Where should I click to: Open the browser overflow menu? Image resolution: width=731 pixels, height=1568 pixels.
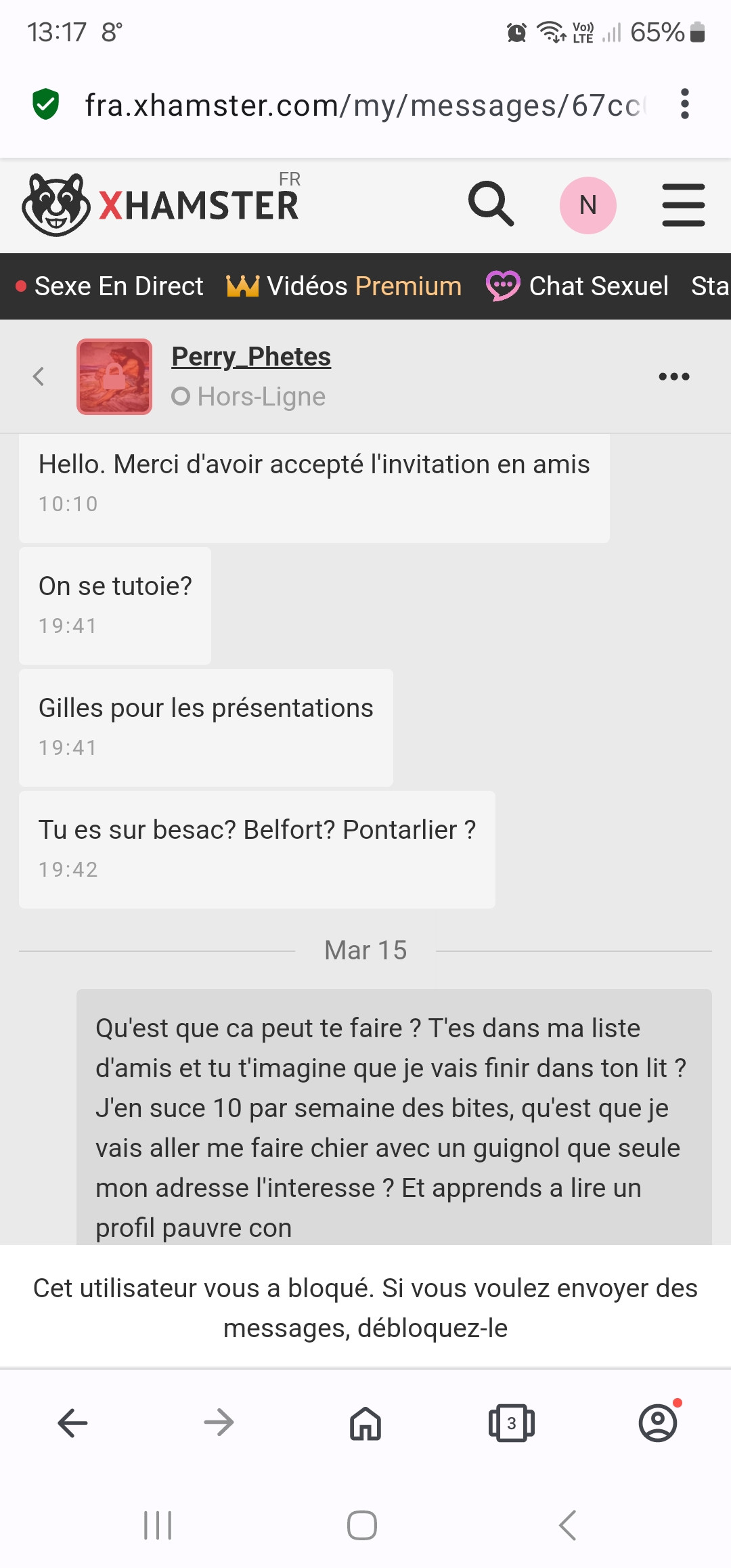pos(685,104)
